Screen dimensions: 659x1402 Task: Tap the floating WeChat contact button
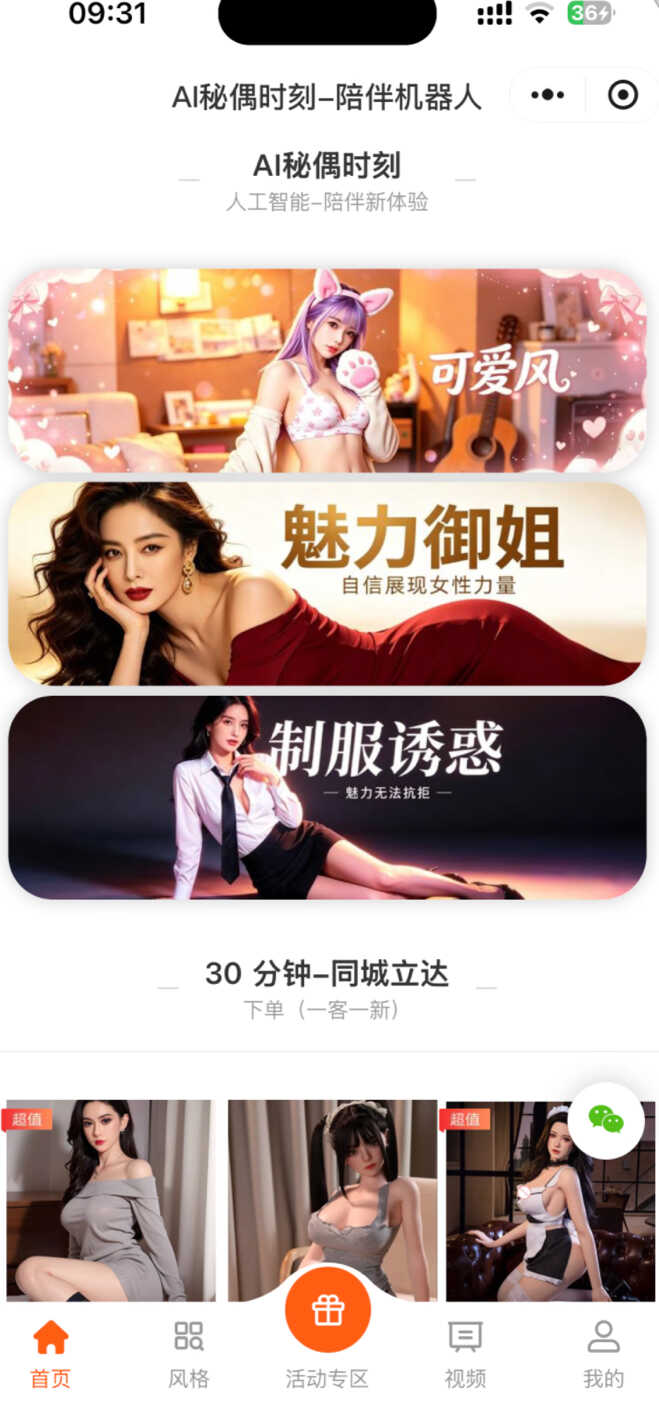606,1120
